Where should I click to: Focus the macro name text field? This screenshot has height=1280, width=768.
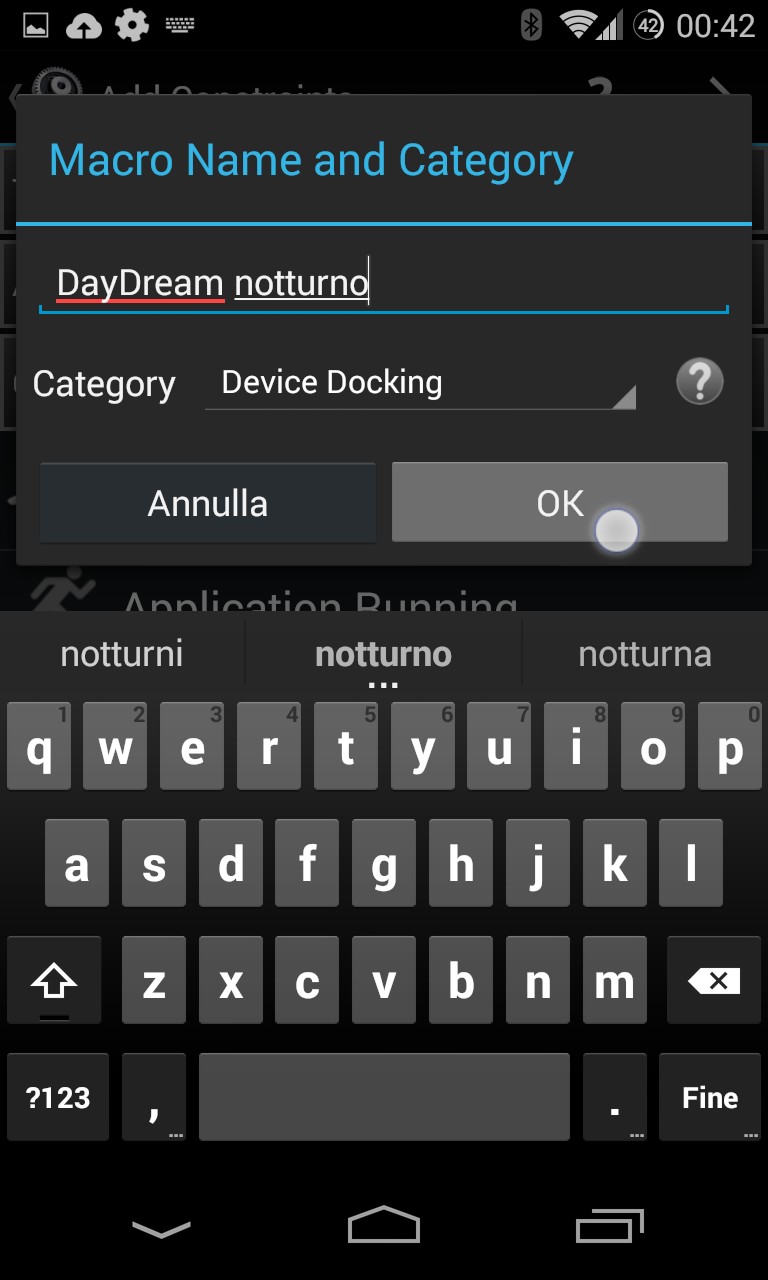pyautogui.click(x=383, y=284)
